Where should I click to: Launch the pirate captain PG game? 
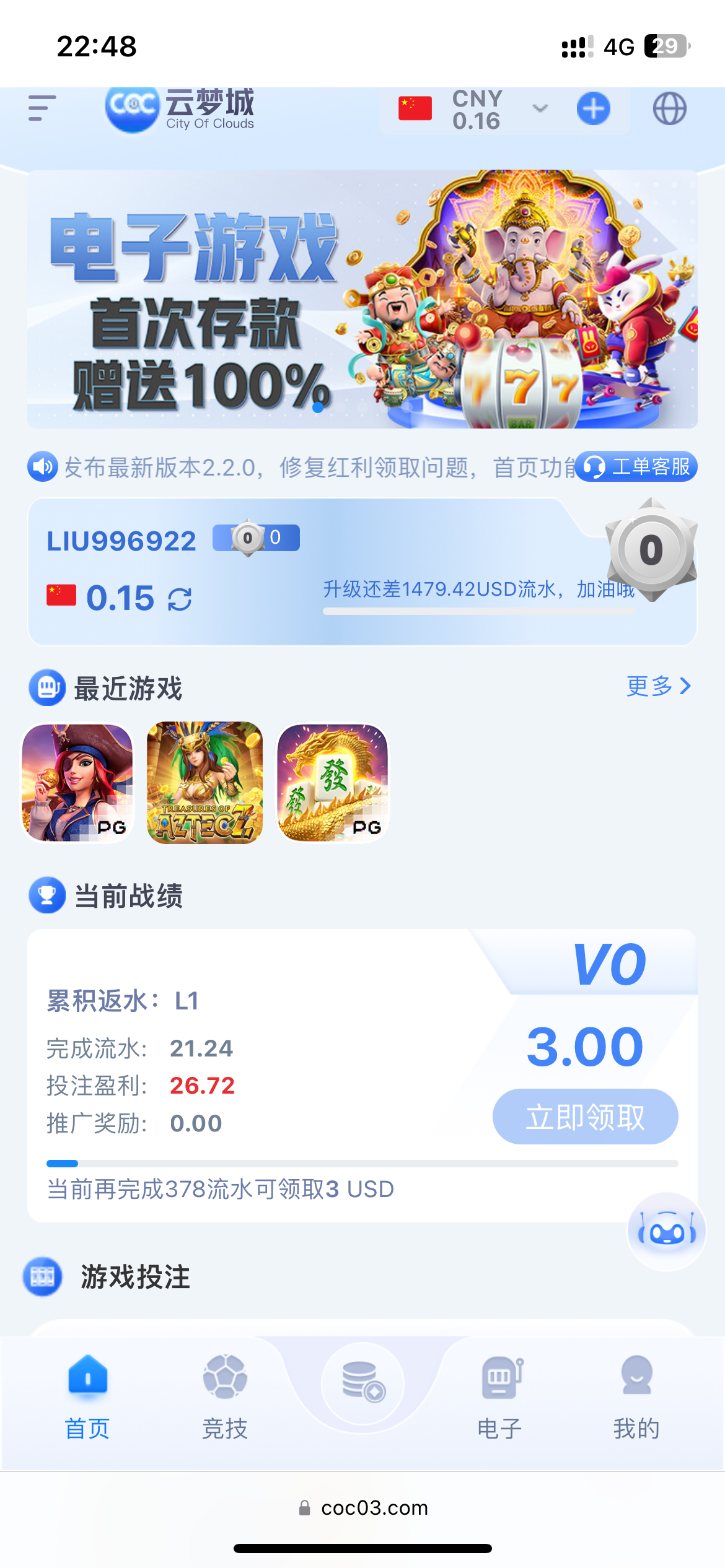77,782
